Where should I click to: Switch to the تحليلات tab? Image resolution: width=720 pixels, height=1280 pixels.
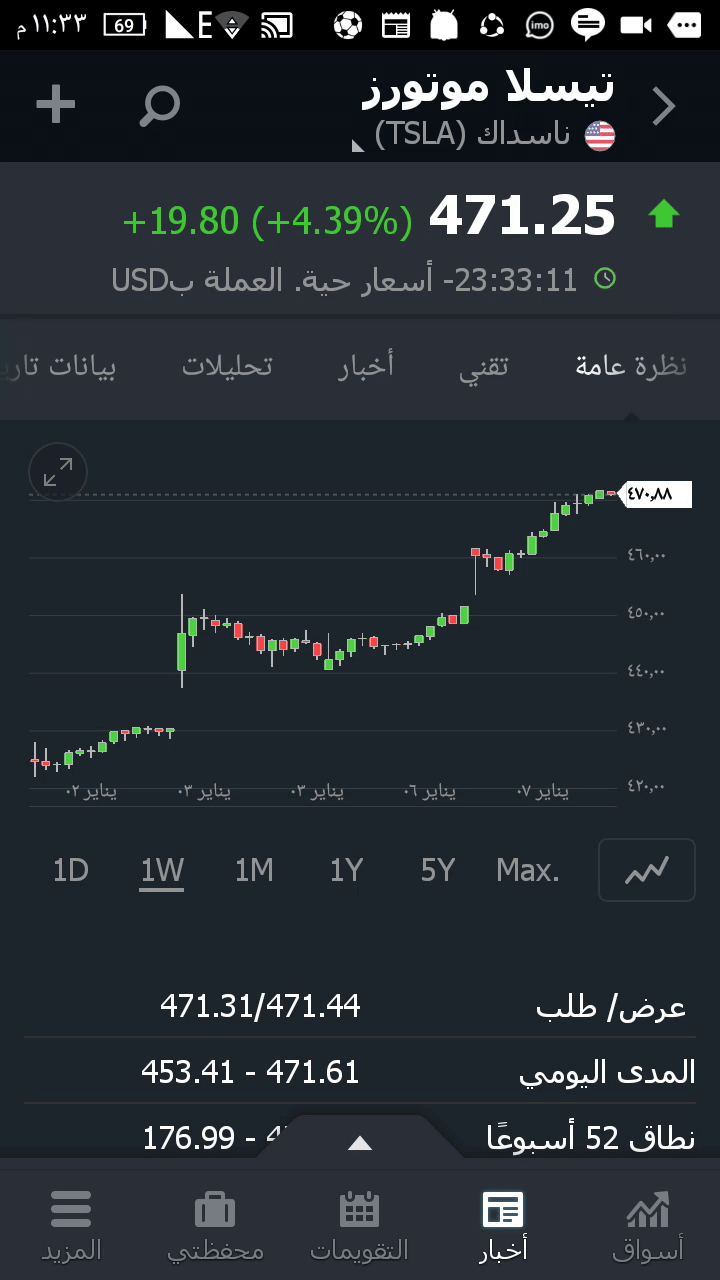tap(227, 366)
